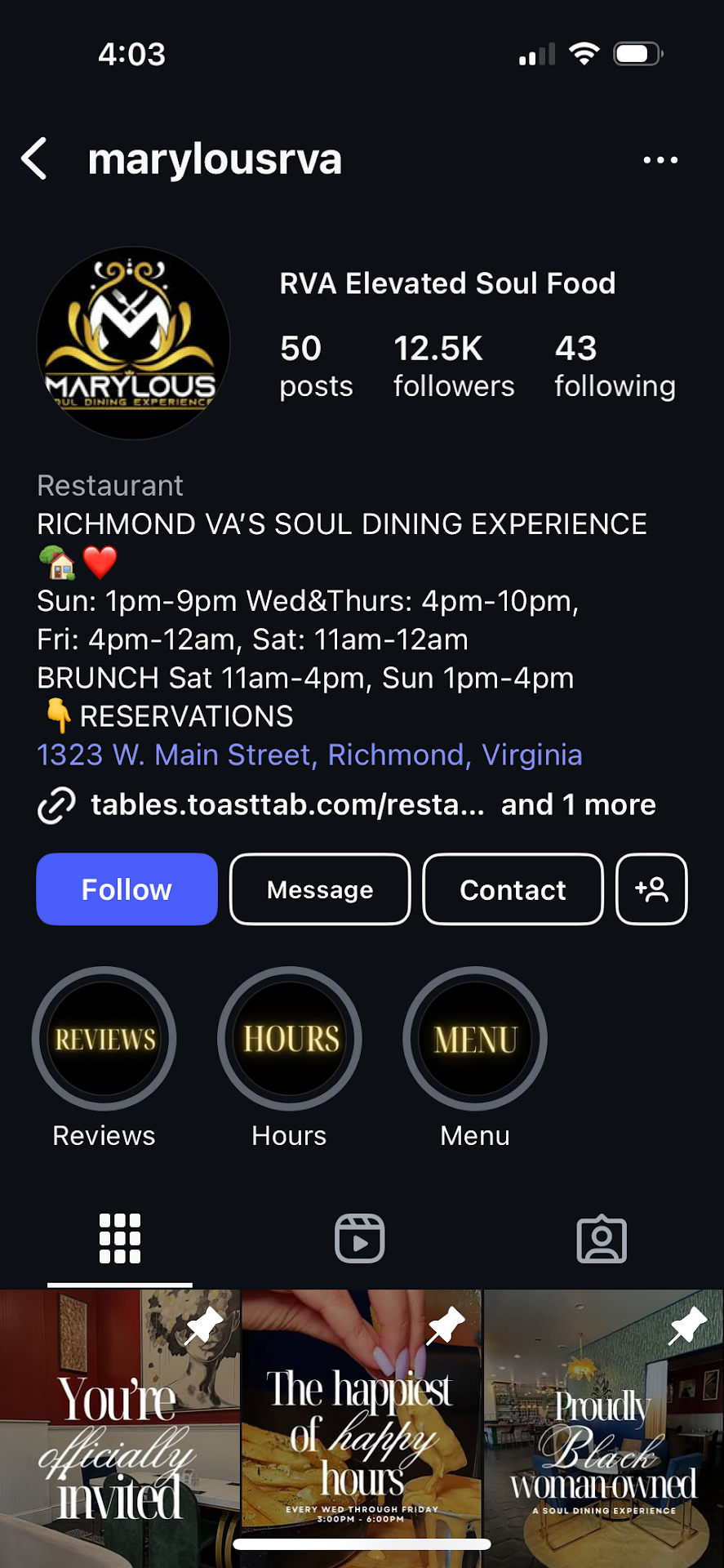Open the three-dot options menu

pyautogui.click(x=660, y=160)
